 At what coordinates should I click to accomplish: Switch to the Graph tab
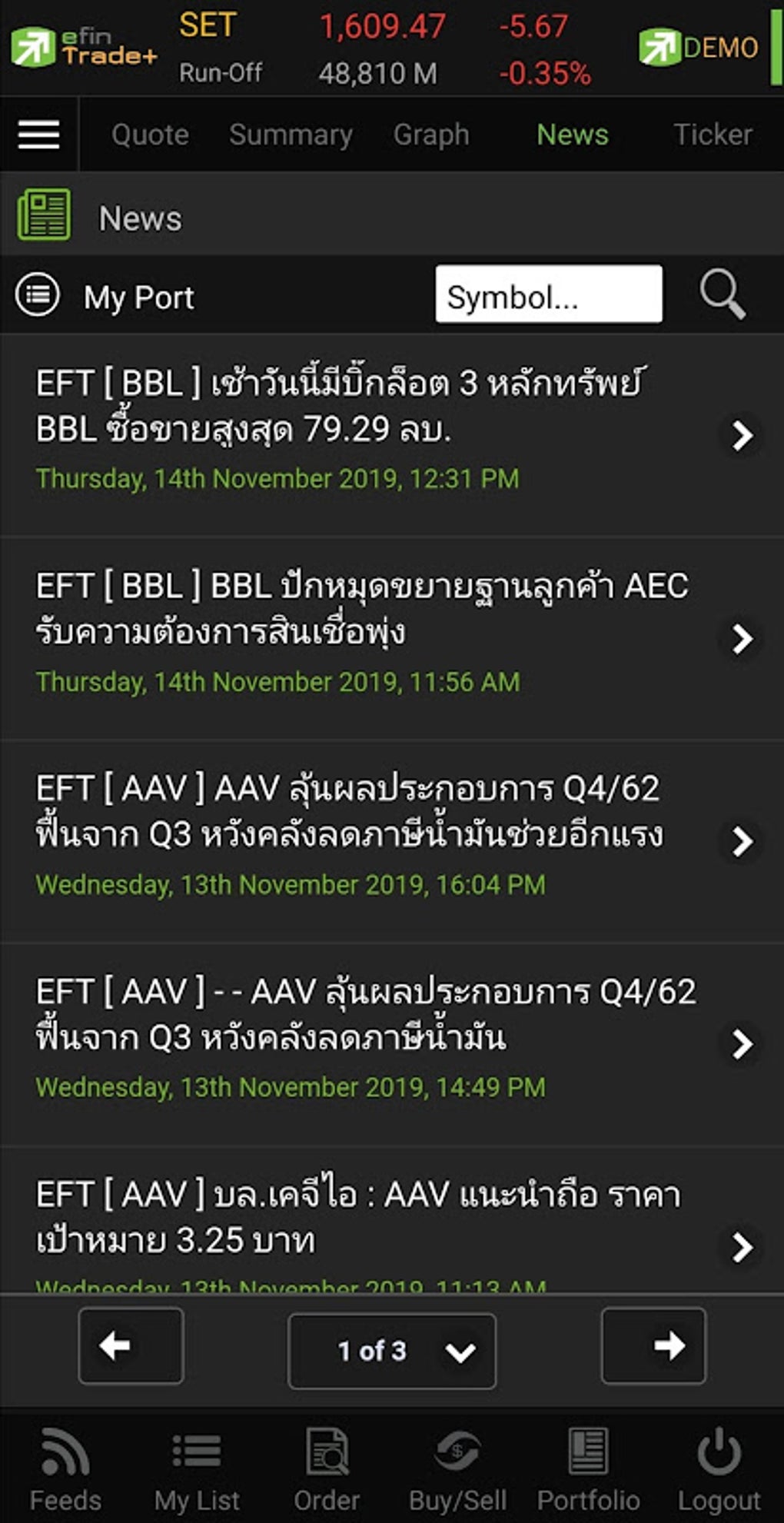(430, 134)
